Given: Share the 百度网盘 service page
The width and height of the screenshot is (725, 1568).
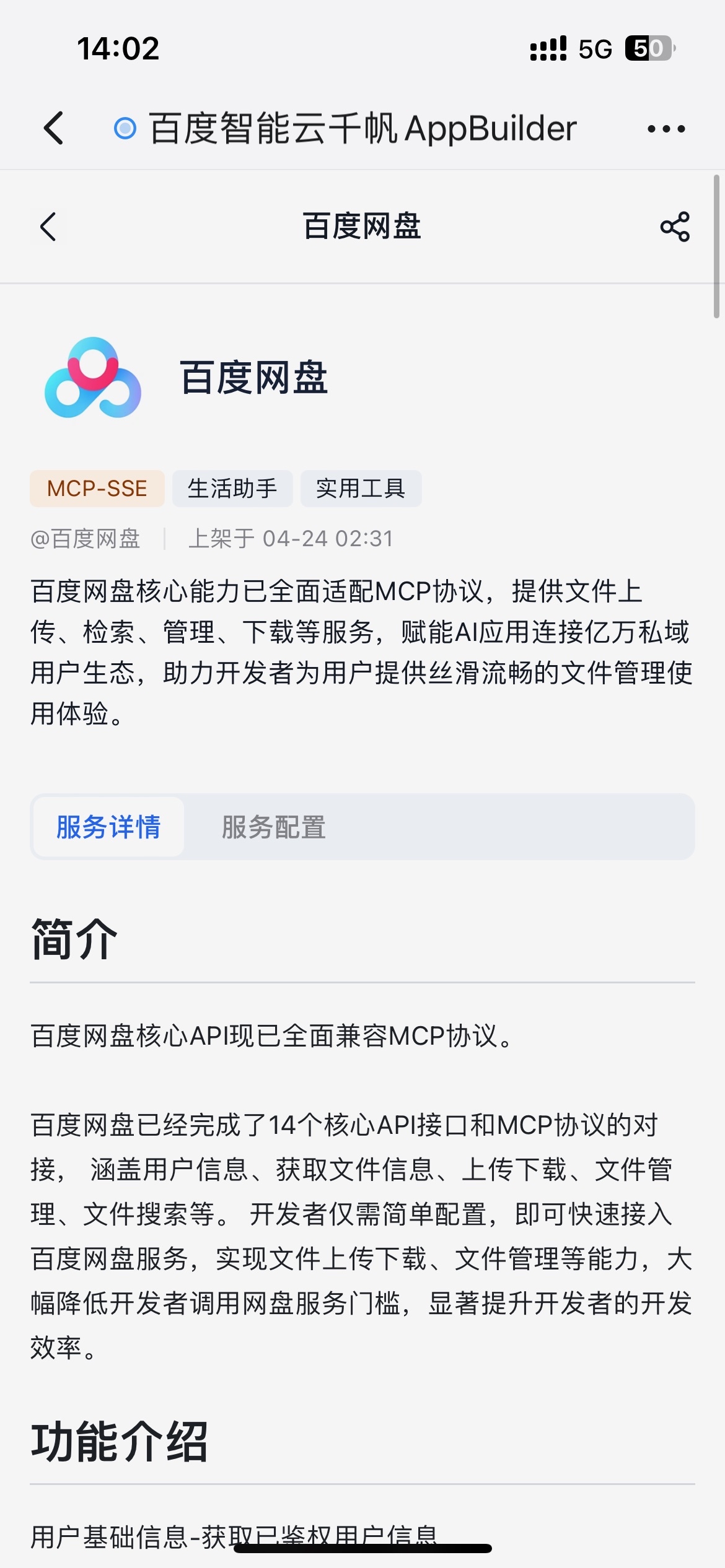Looking at the screenshot, I should point(675,227).
